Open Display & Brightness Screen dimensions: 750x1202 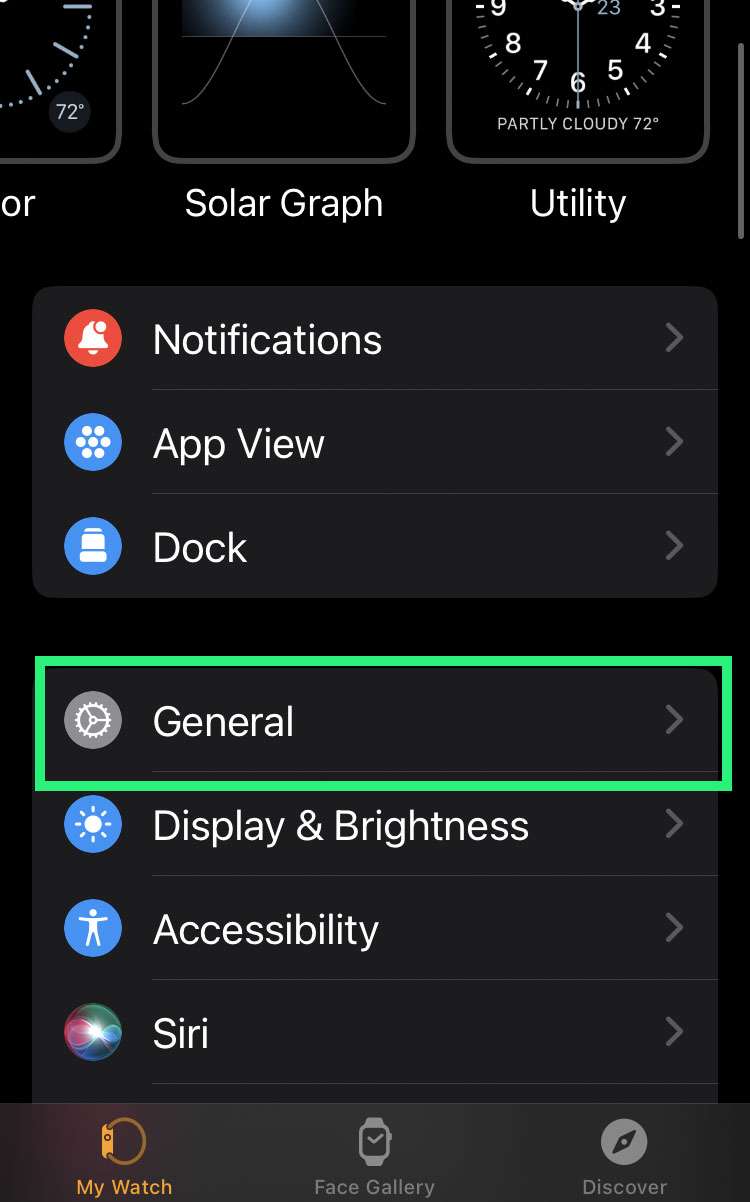click(x=375, y=825)
